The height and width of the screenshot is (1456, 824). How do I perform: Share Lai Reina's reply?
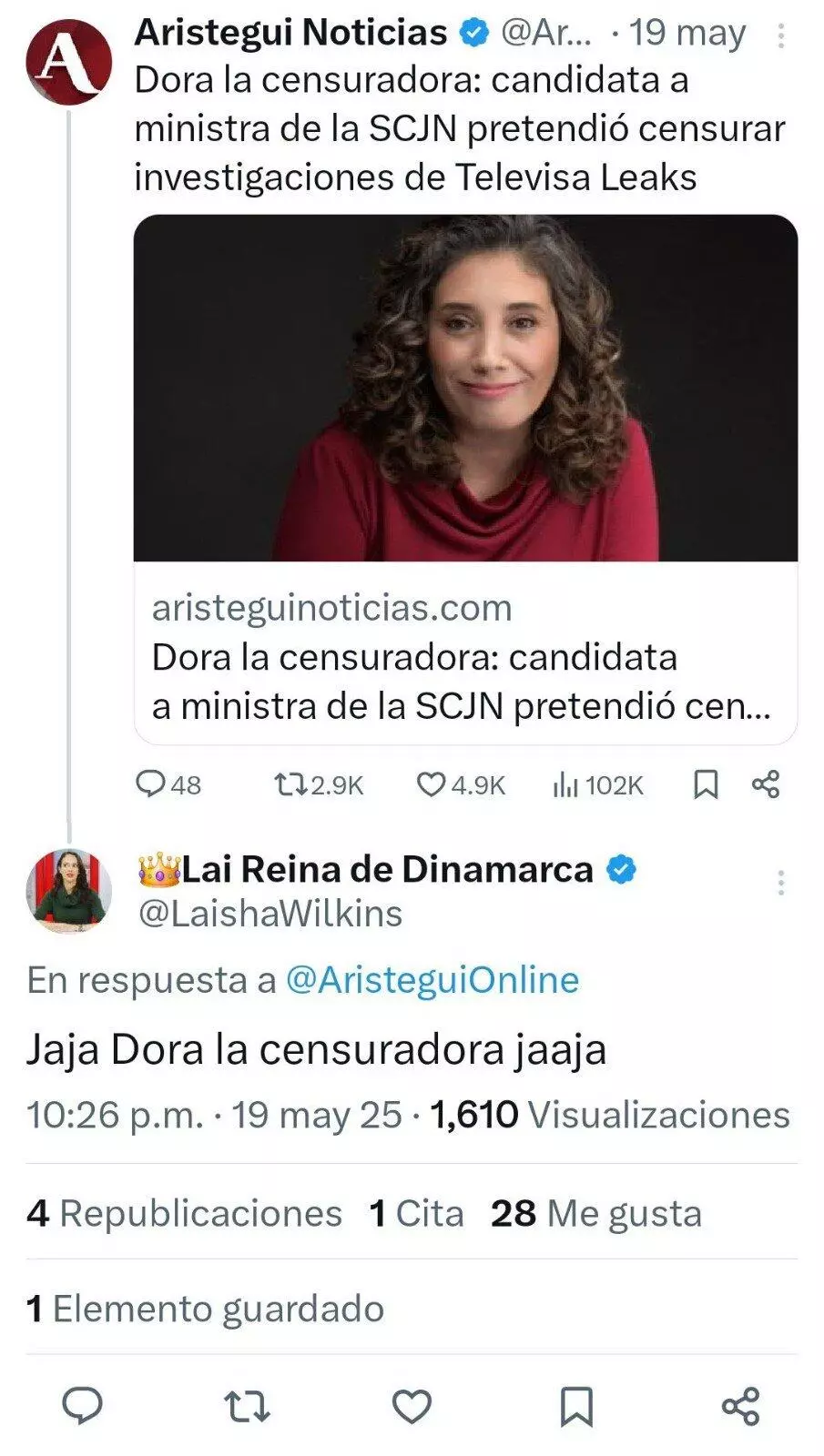[x=740, y=1407]
